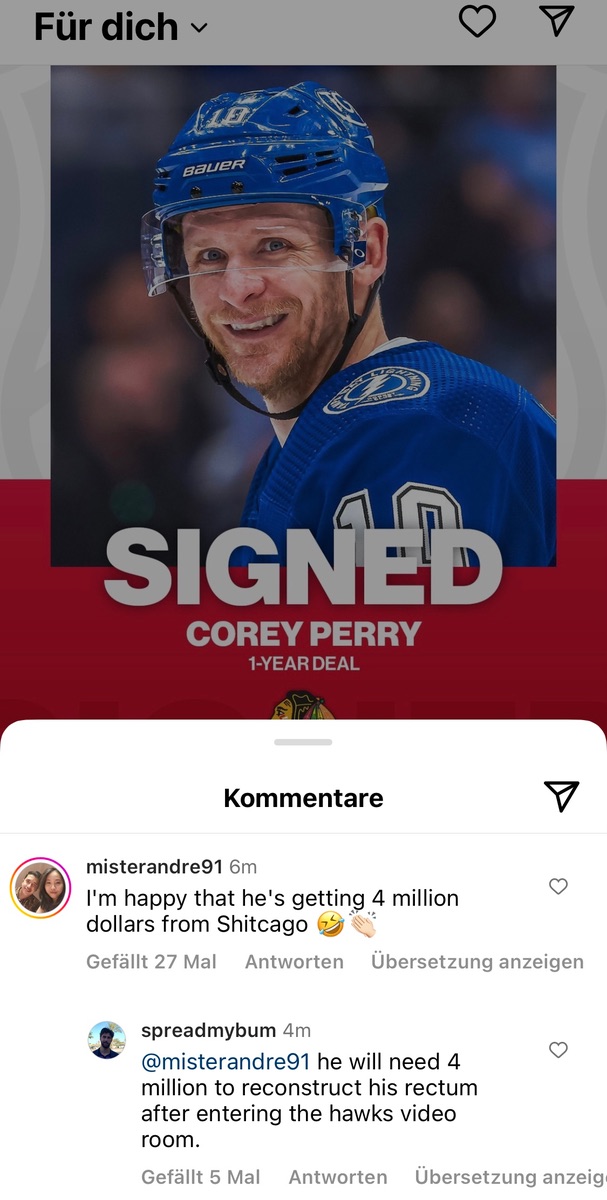Image resolution: width=607 pixels, height=1200 pixels.
Task: Share the post from the Kommentare header
Action: point(562,796)
